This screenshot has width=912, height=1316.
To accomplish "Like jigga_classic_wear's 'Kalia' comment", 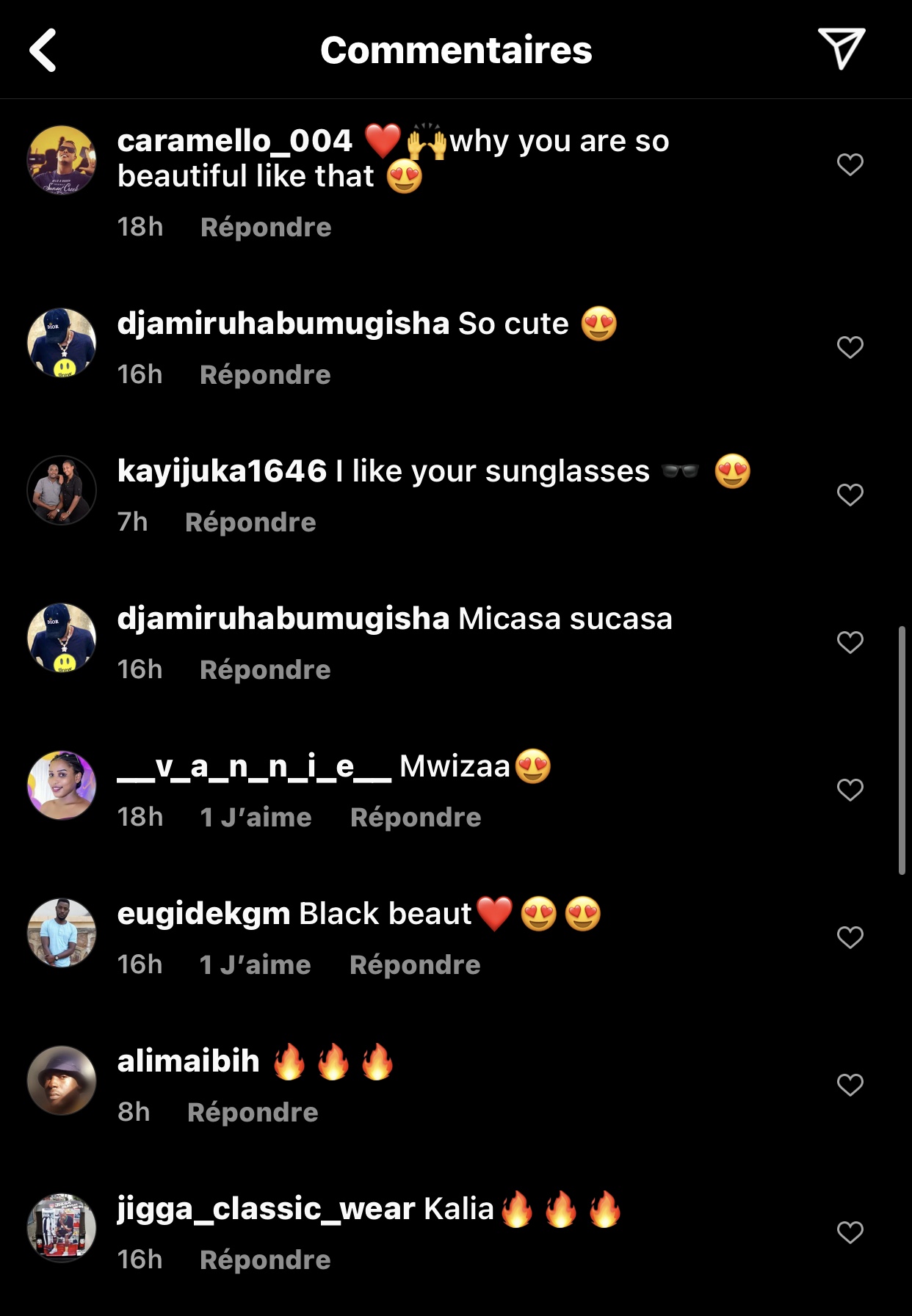I will click(x=850, y=1232).
